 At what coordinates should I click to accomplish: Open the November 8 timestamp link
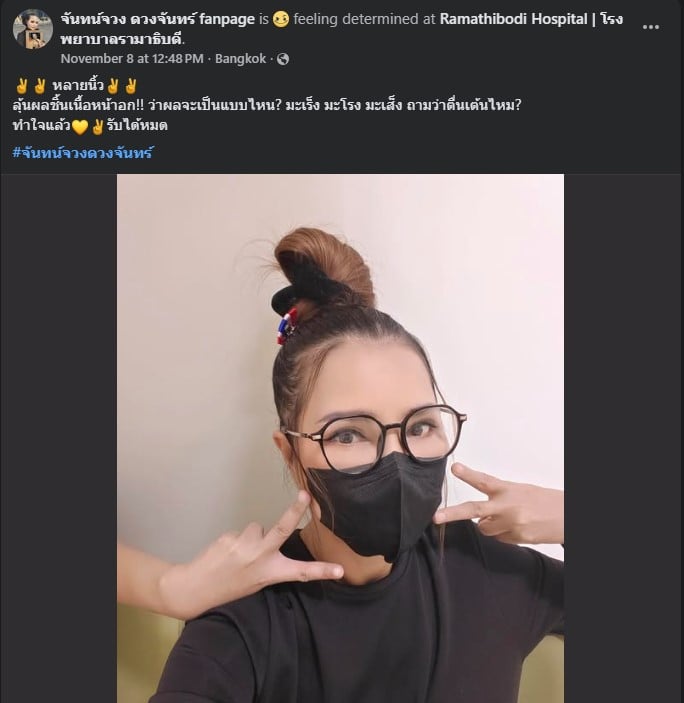131,58
